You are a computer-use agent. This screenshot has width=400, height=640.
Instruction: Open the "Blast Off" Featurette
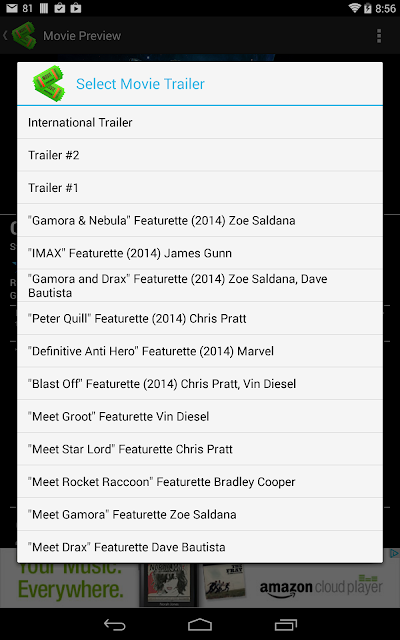[200, 384]
